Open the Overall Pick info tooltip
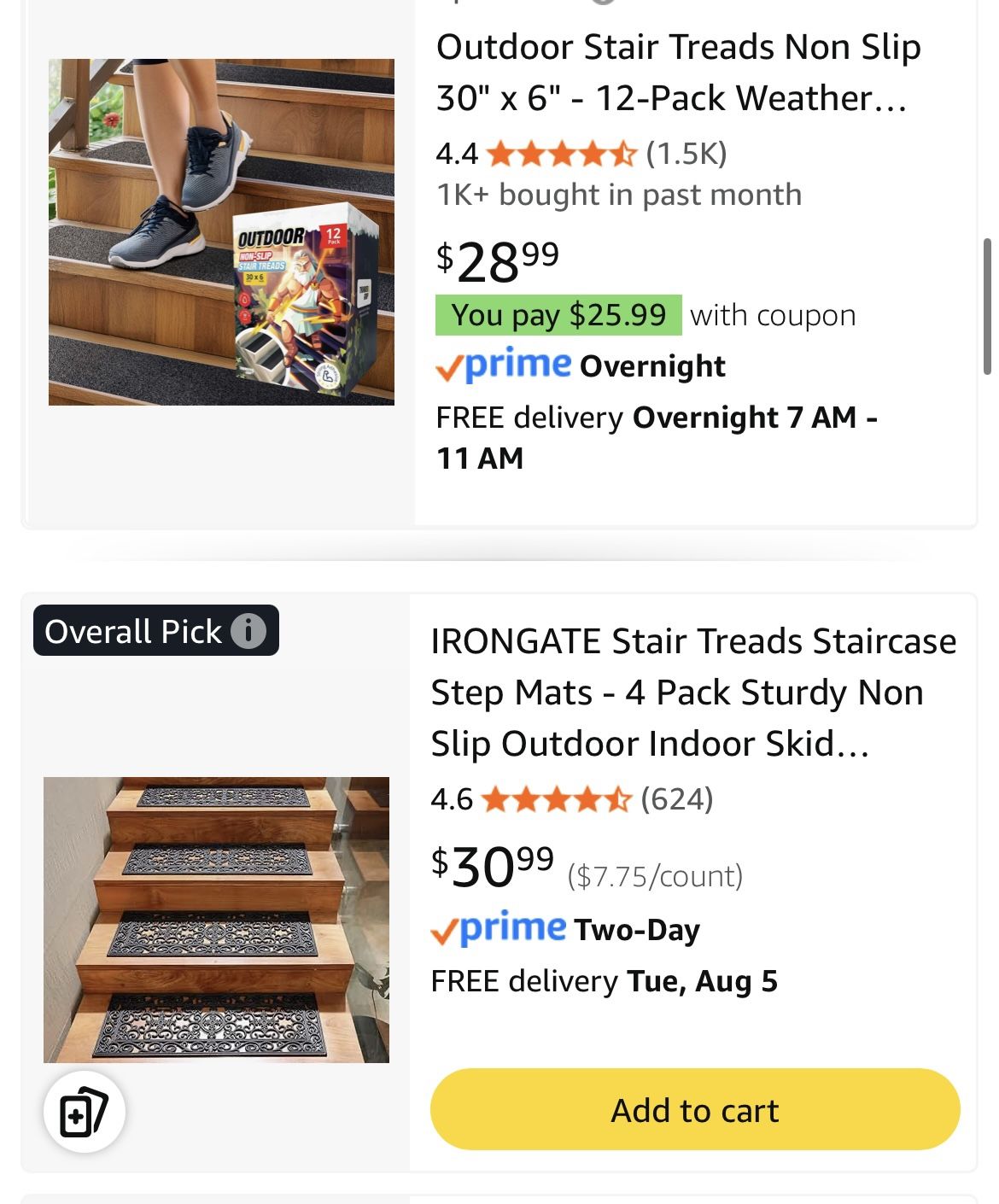The image size is (999, 1204). pos(248,632)
